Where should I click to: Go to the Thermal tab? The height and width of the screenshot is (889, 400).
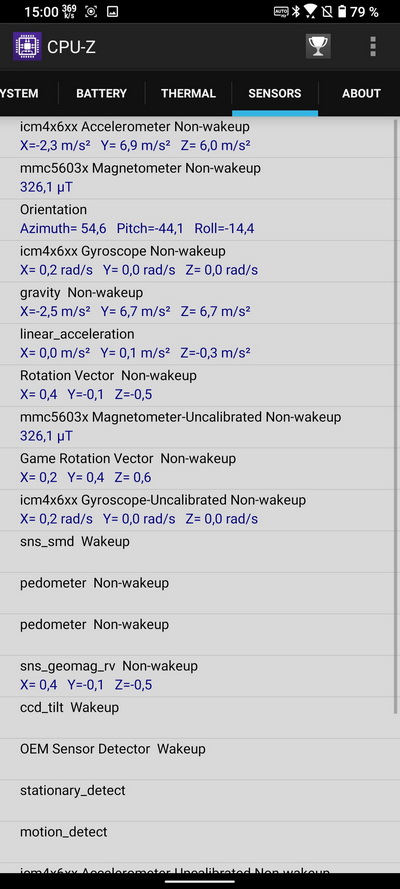point(188,94)
